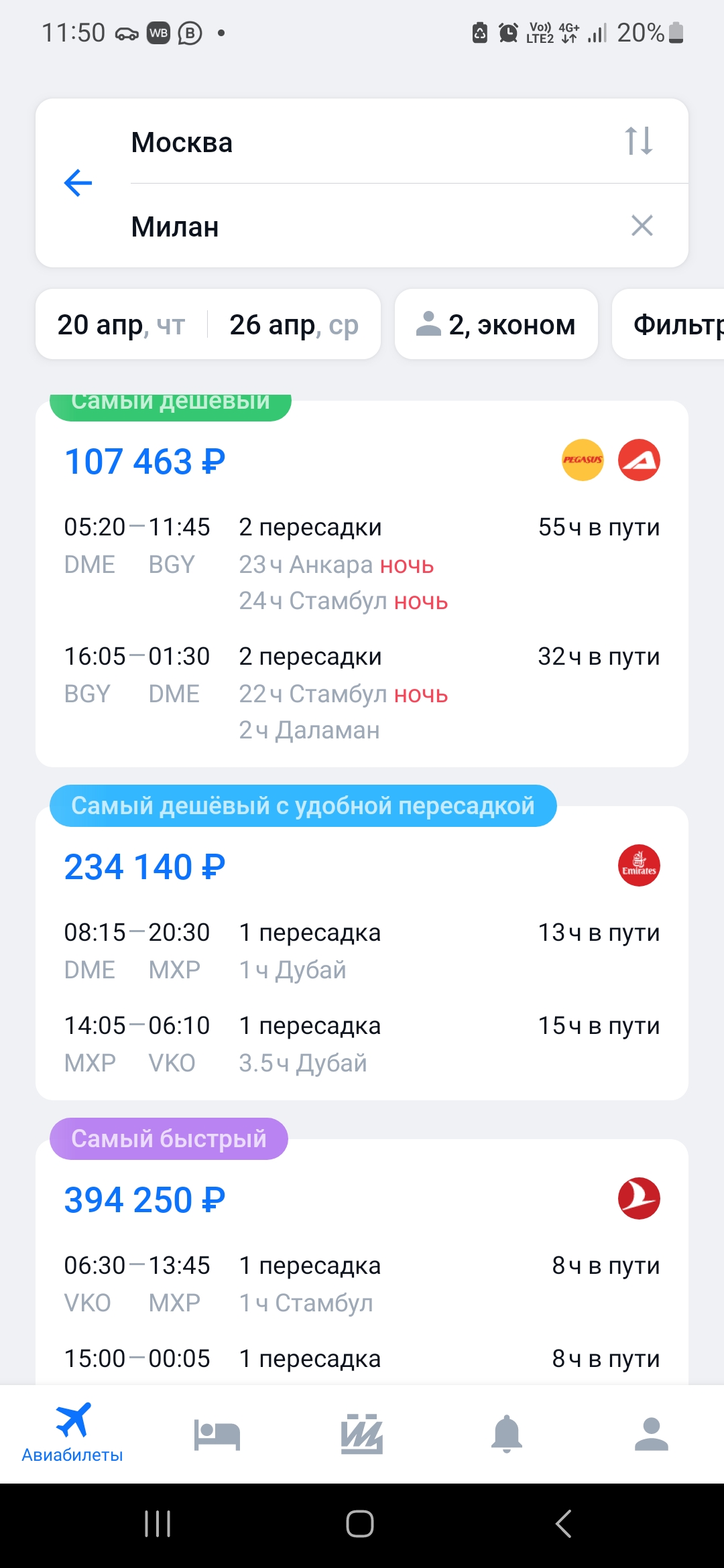Open the profile tab
Viewport: 724px width, 1568px height.
coord(652,1435)
